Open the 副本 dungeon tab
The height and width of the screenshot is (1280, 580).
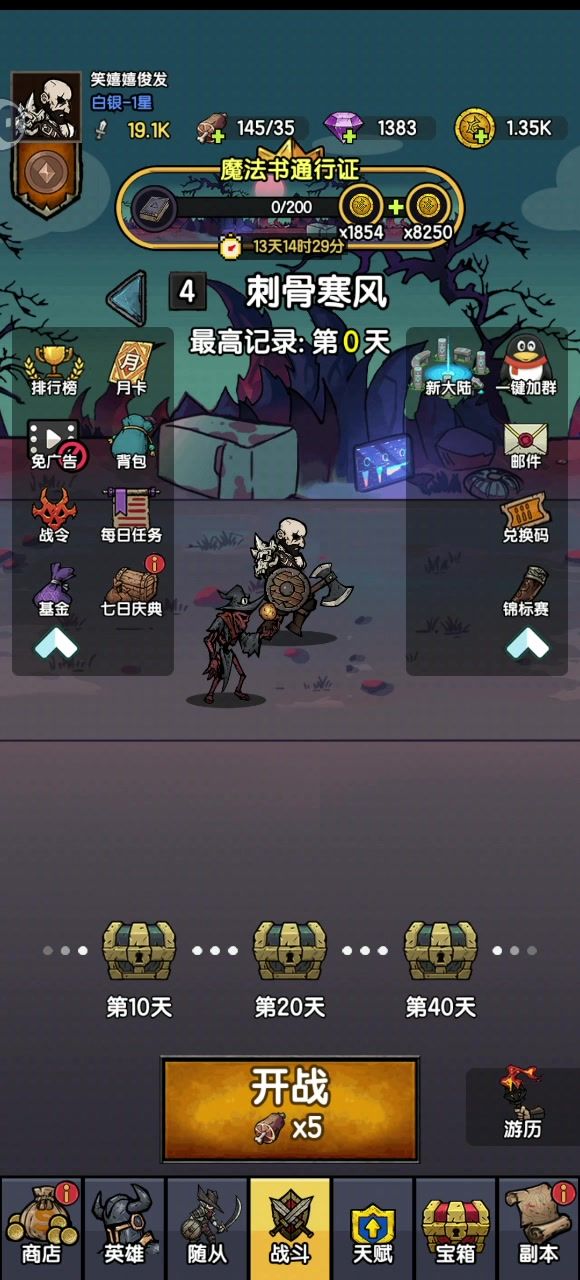[539, 1223]
